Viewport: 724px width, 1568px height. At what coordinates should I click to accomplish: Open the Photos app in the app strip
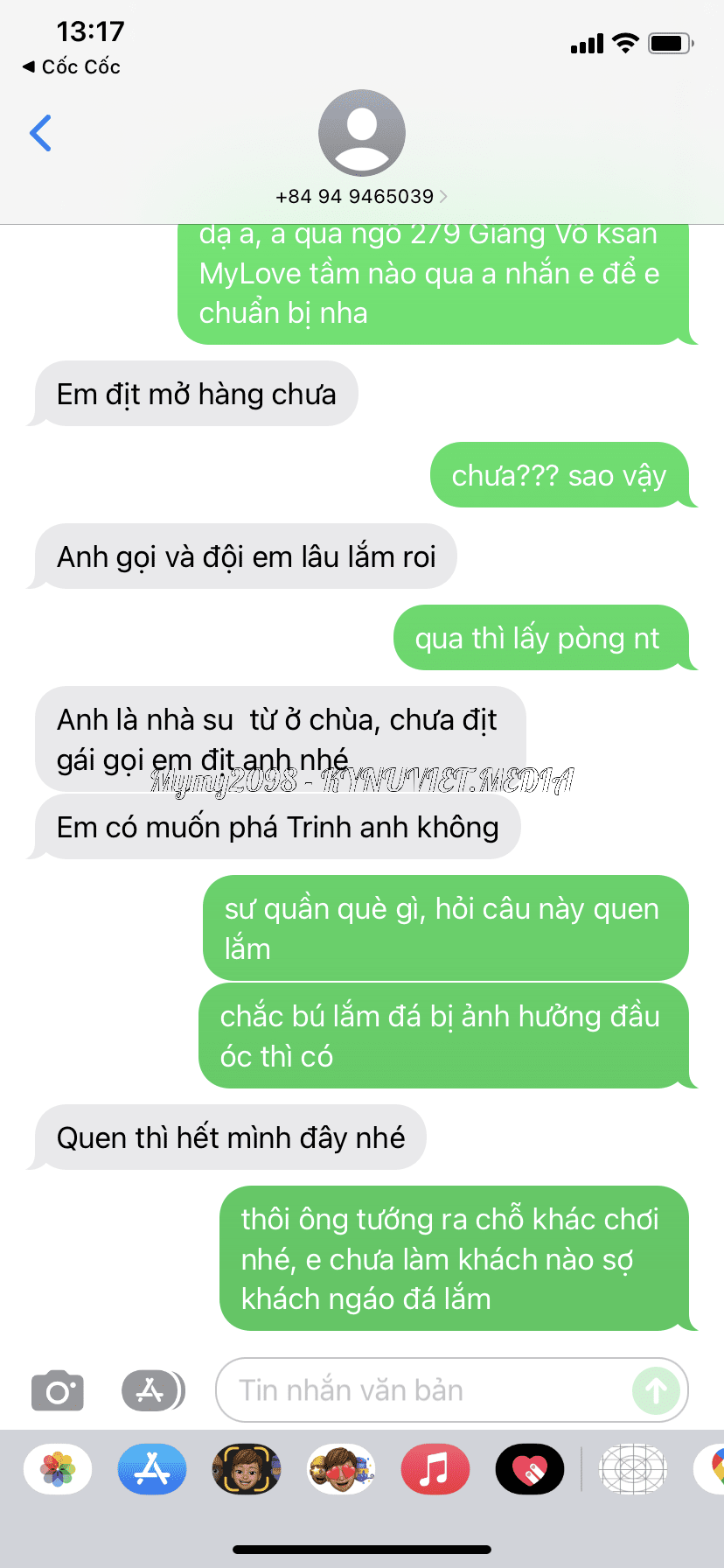click(58, 1469)
